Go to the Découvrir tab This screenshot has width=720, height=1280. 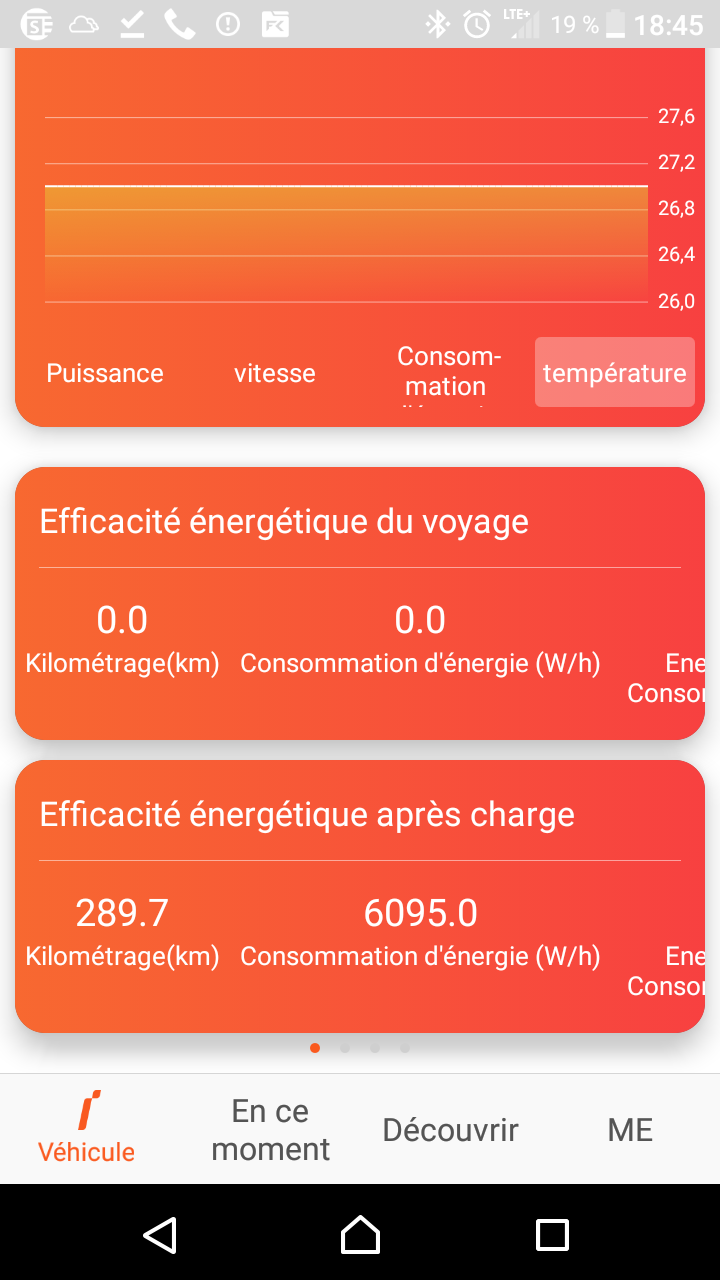pos(450,1130)
